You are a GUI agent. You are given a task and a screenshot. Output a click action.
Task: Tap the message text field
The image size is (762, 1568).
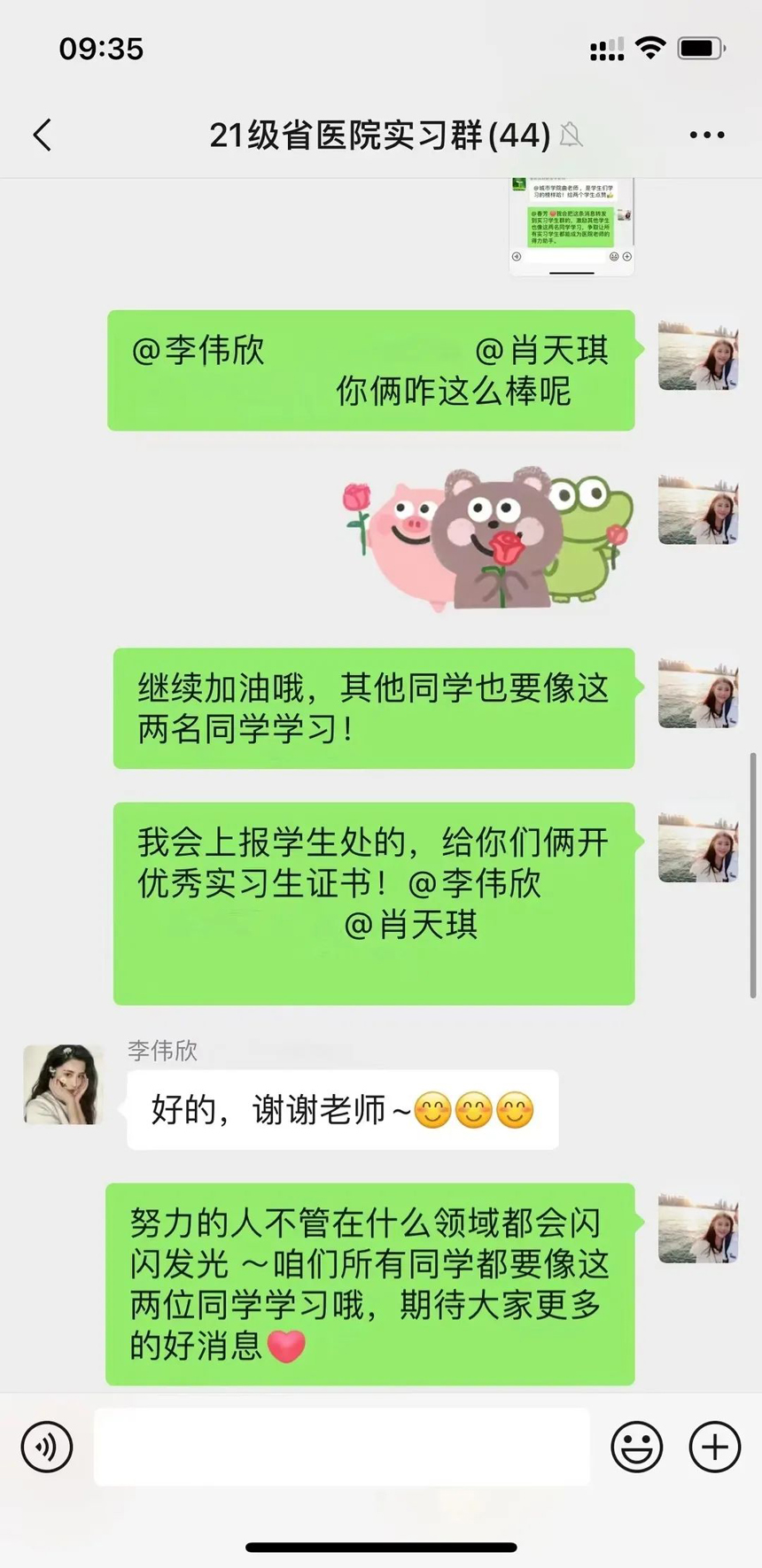341,1447
